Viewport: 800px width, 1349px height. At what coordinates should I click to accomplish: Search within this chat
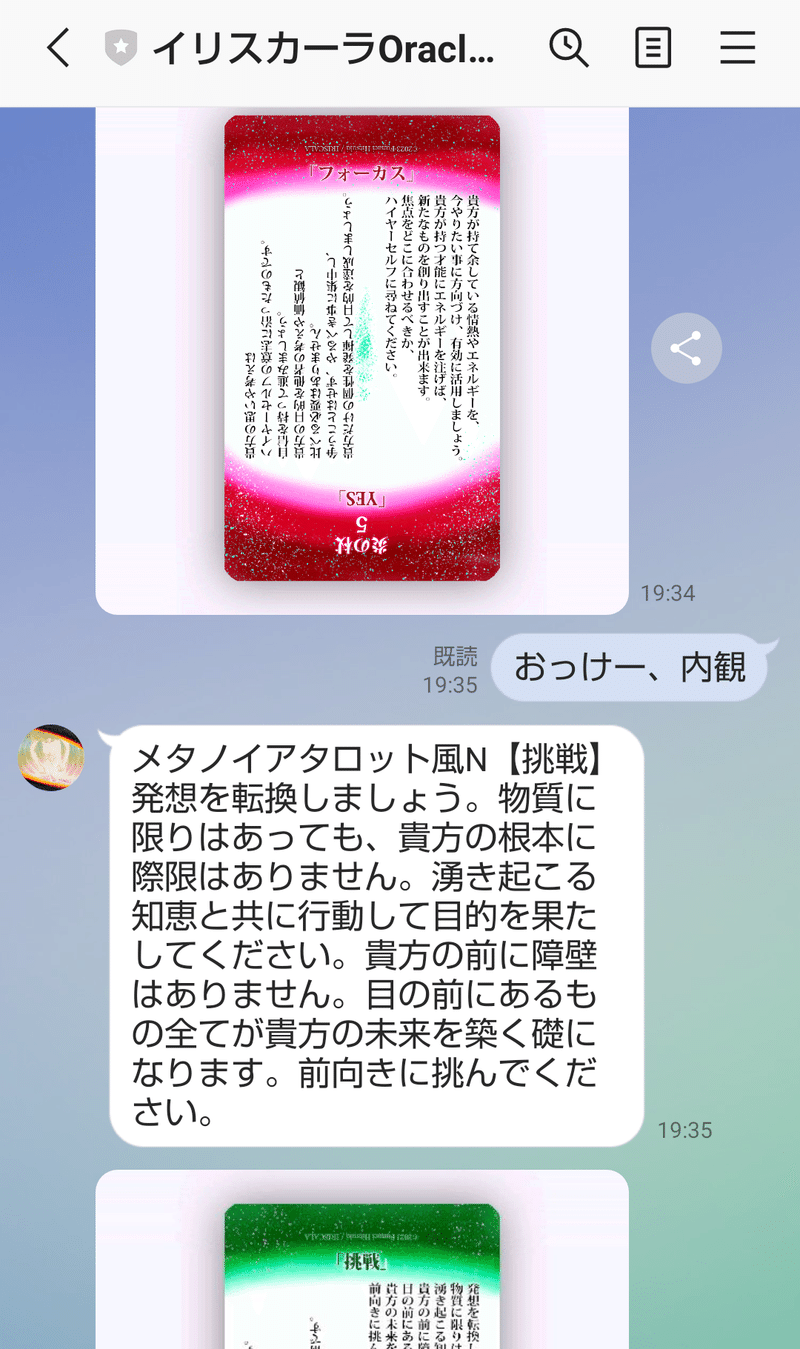(569, 48)
